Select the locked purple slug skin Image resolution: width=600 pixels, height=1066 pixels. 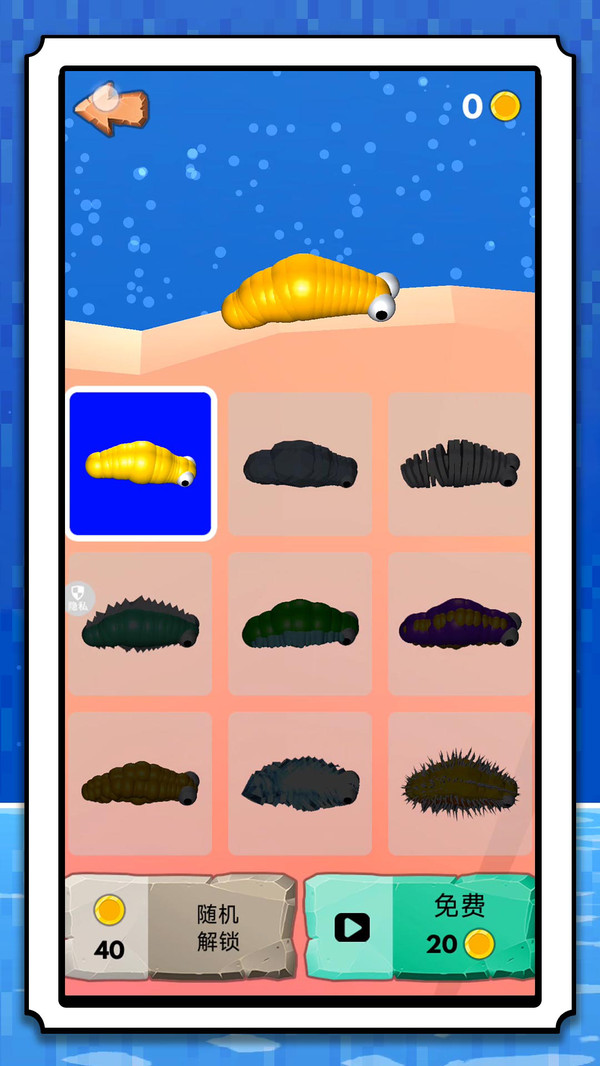tap(460, 624)
